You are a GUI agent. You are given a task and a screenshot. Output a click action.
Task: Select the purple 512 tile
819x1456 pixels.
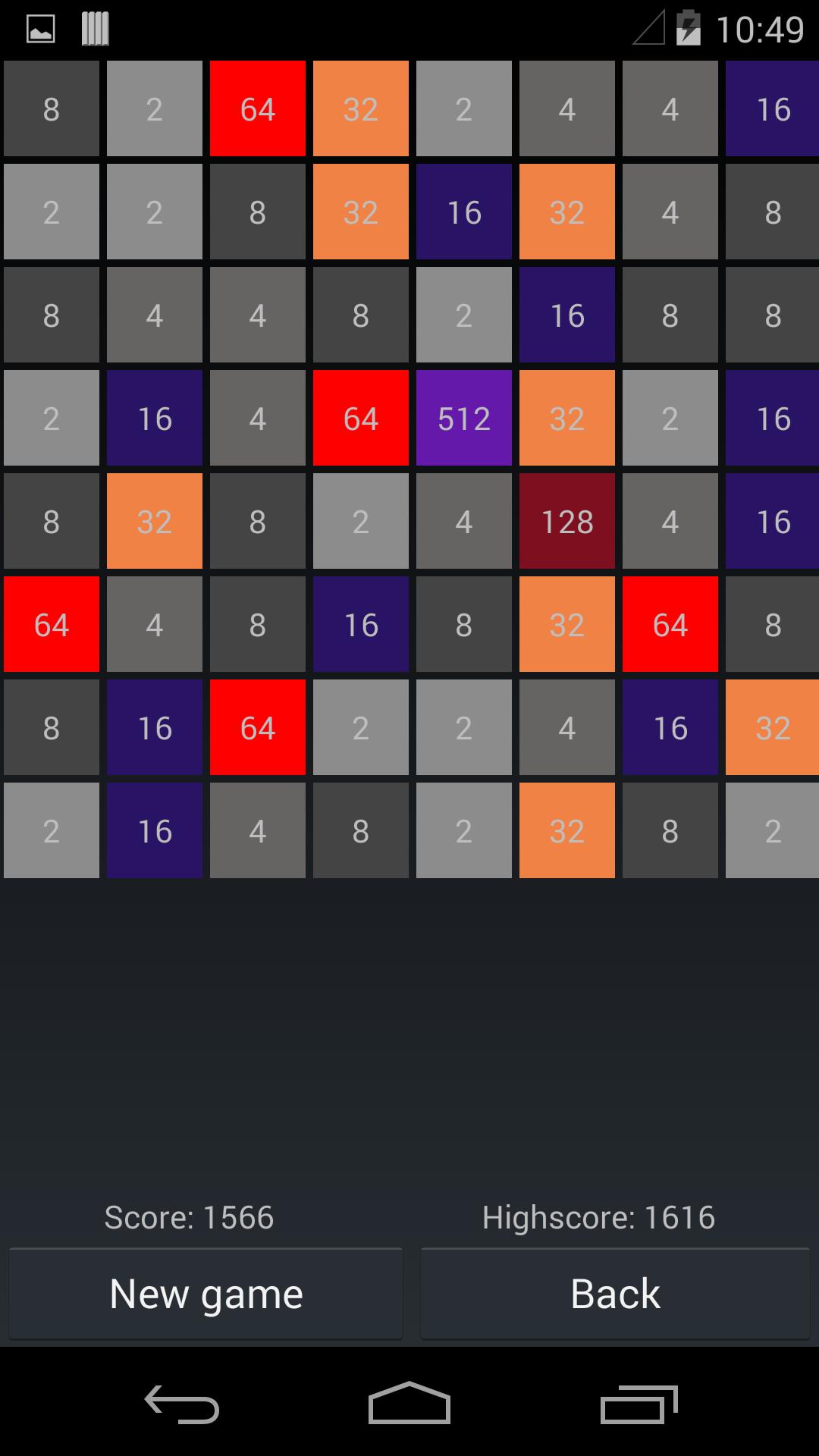pos(463,418)
